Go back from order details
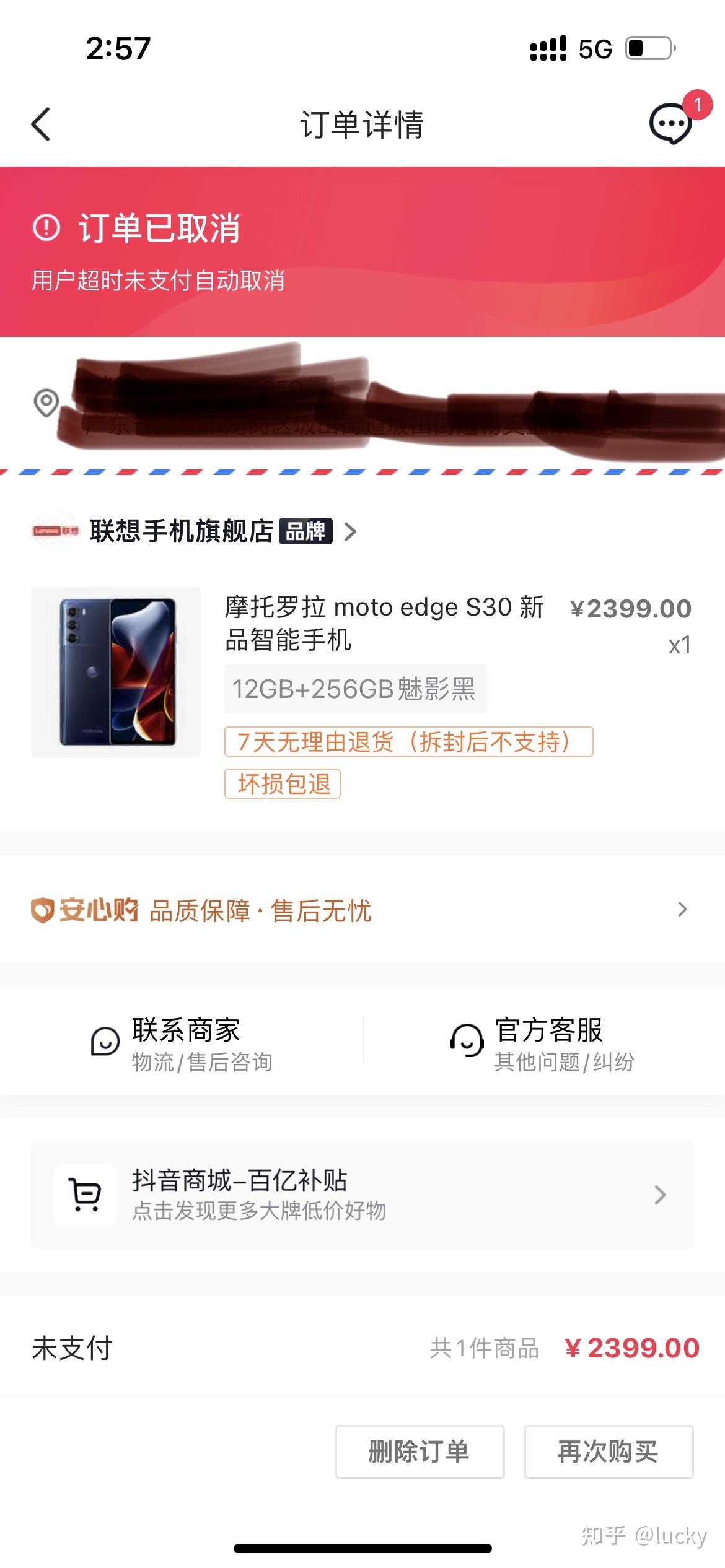Viewport: 725px width, 1568px height. (x=41, y=124)
